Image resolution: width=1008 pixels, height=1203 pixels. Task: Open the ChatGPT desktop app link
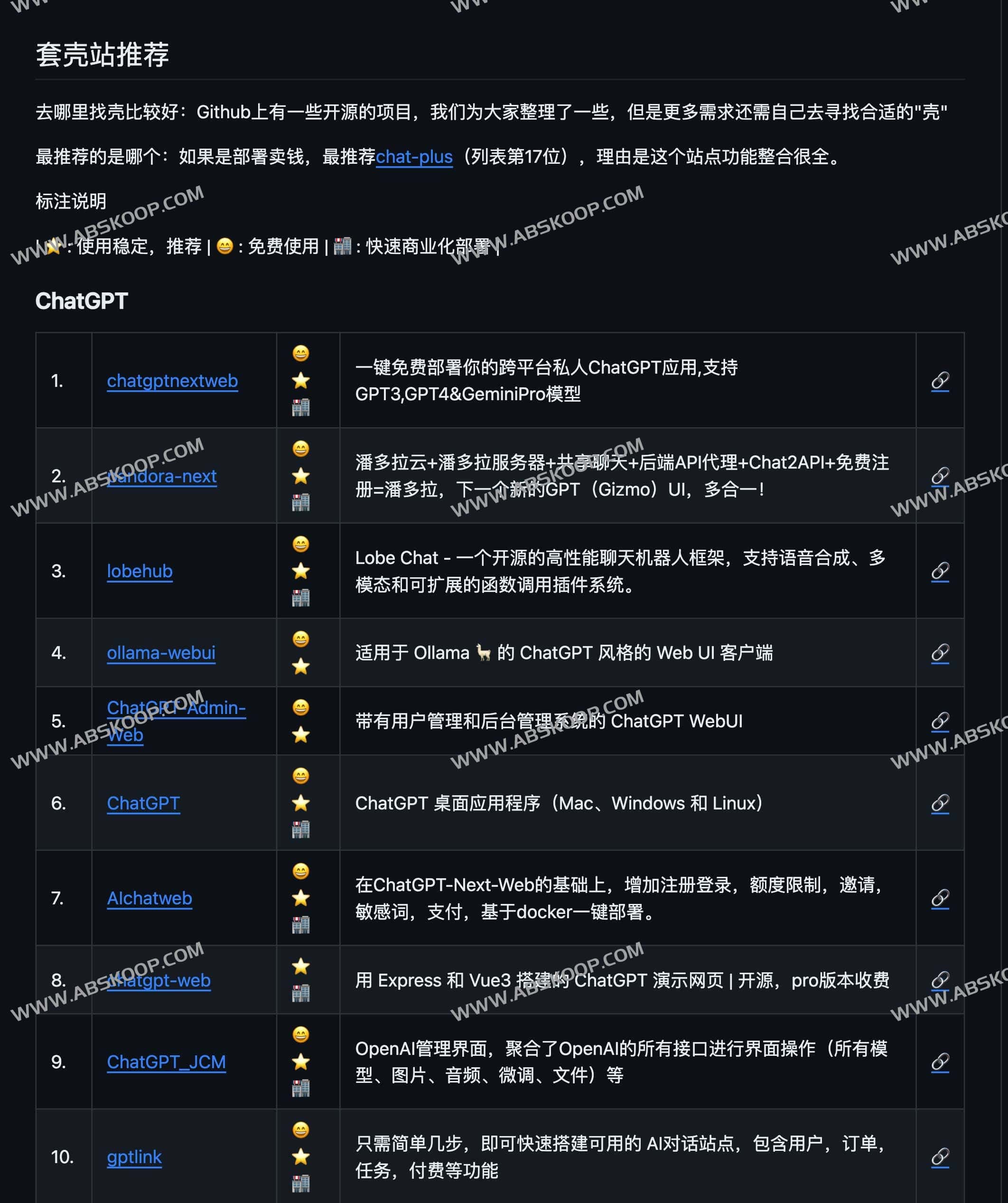[143, 803]
